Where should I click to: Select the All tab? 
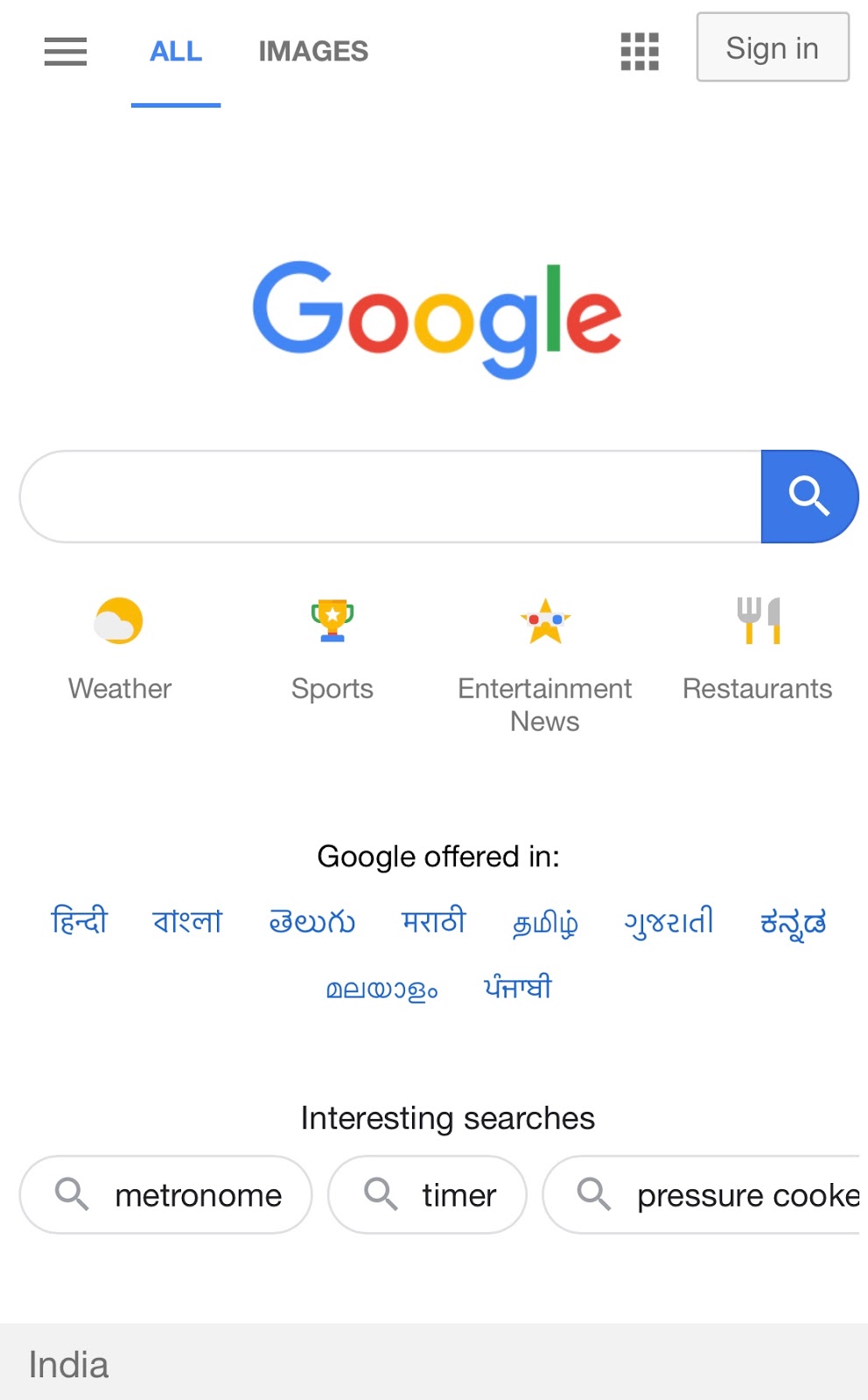pyautogui.click(x=176, y=52)
